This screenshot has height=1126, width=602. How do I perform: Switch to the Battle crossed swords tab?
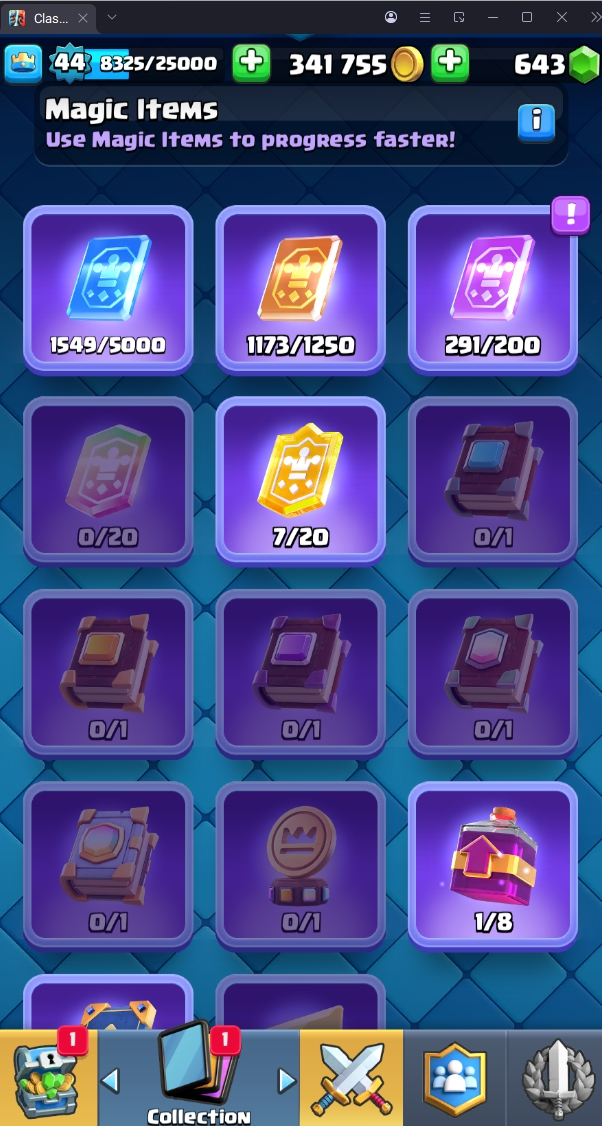click(x=351, y=1078)
